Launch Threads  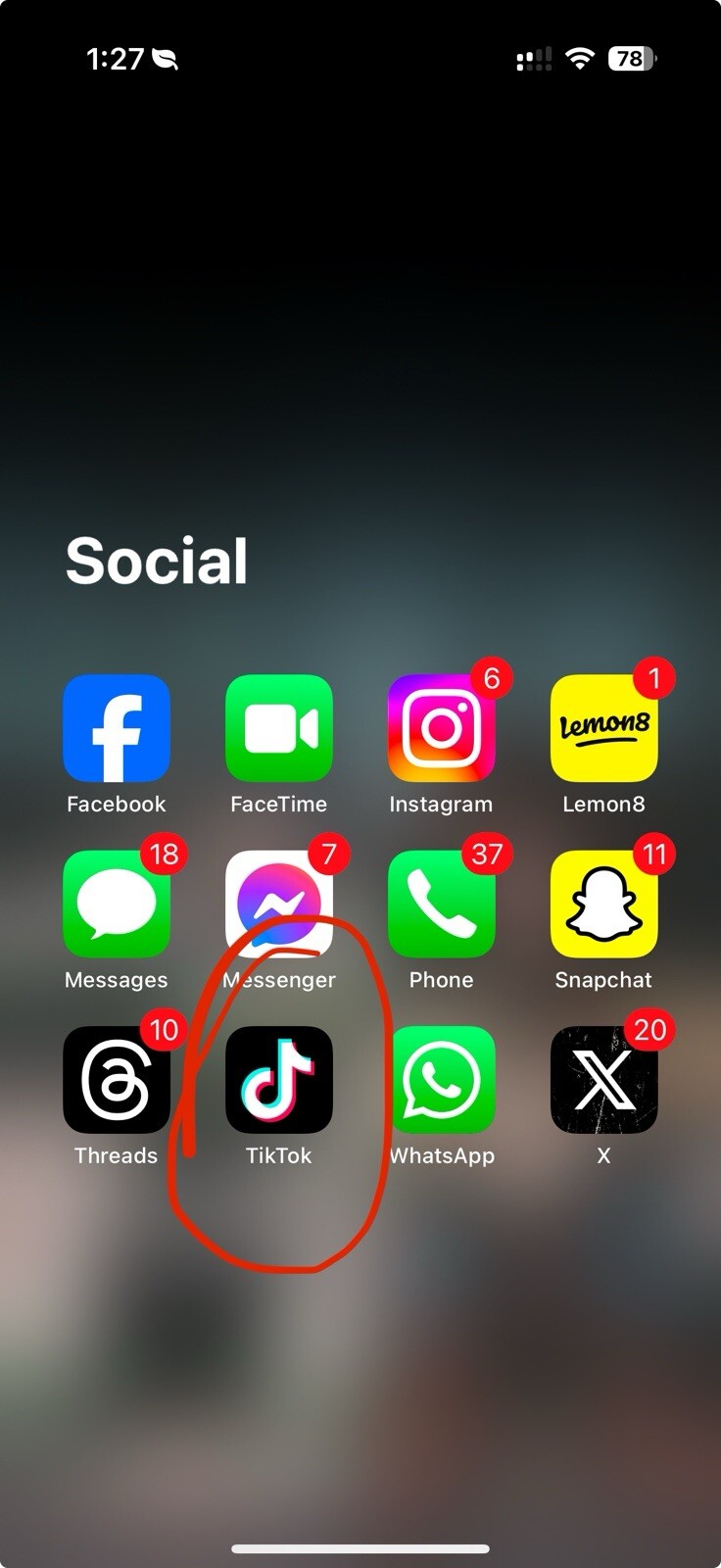(117, 1079)
